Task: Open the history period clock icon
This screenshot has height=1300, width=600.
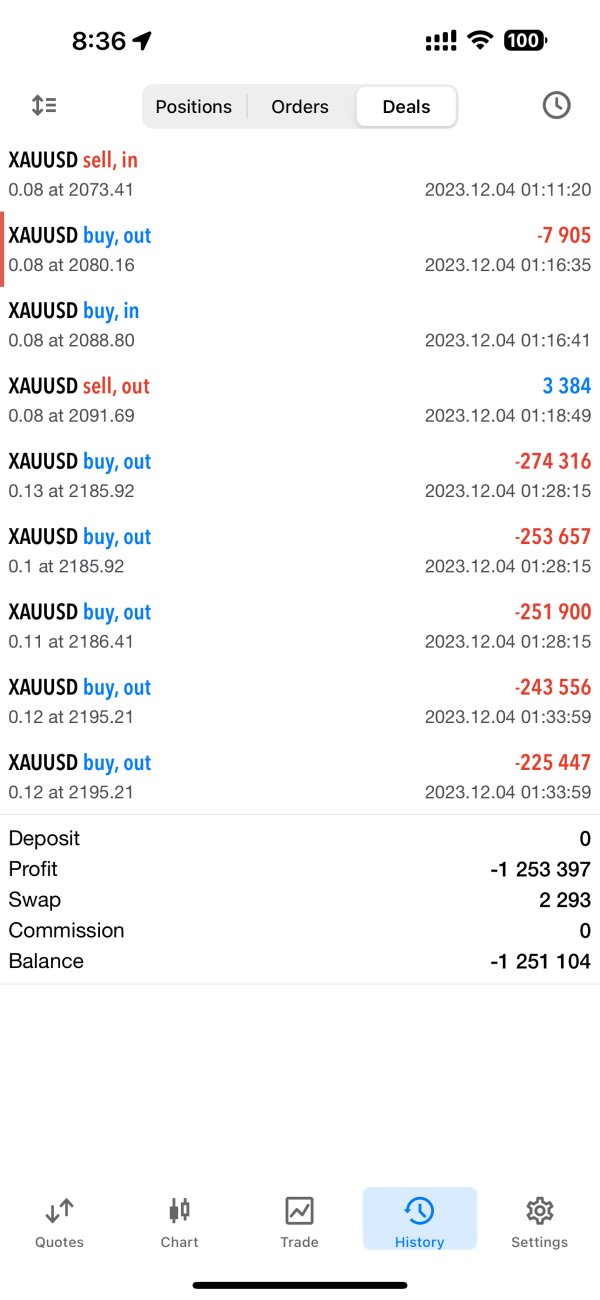Action: click(556, 105)
